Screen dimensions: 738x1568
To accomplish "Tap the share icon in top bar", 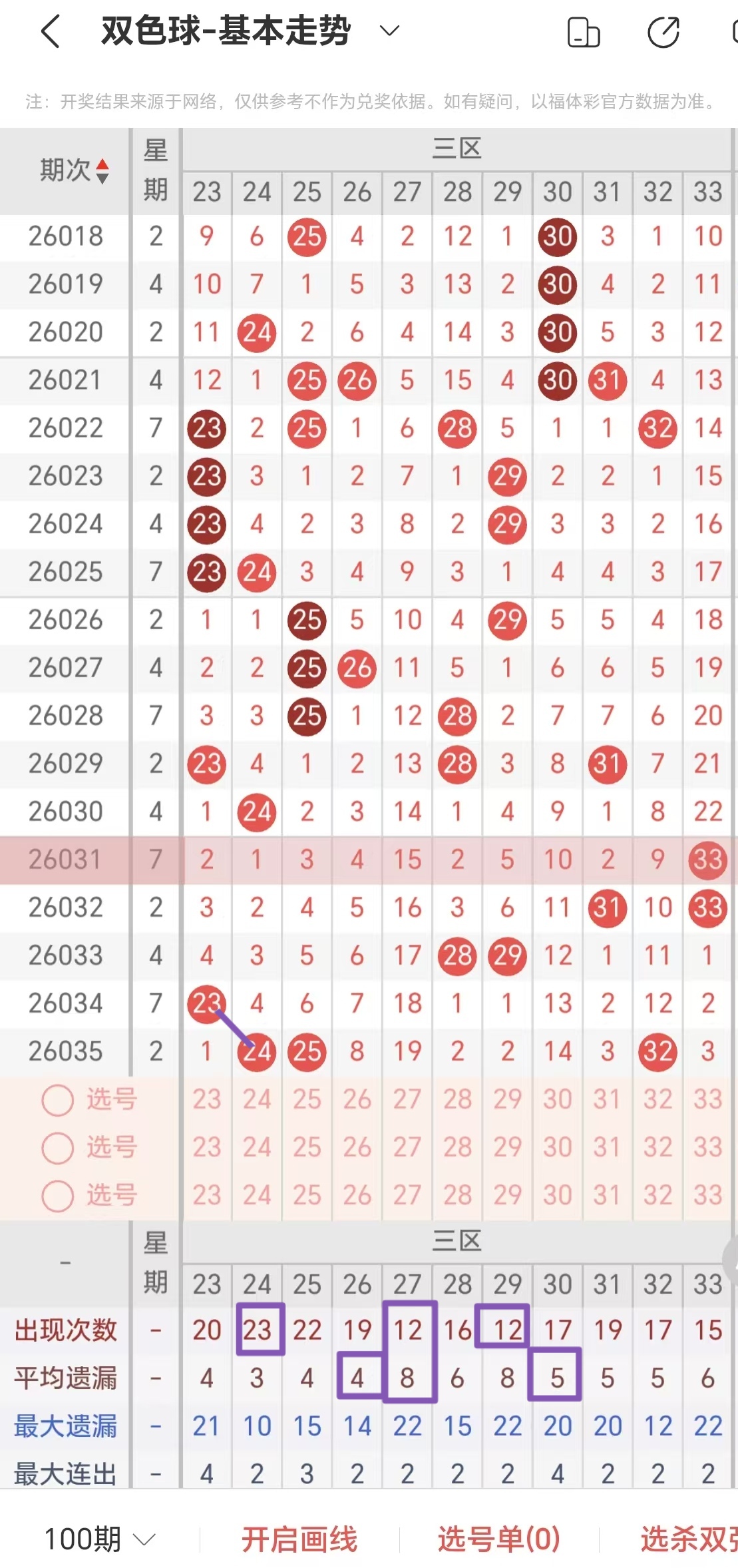I will point(663,31).
